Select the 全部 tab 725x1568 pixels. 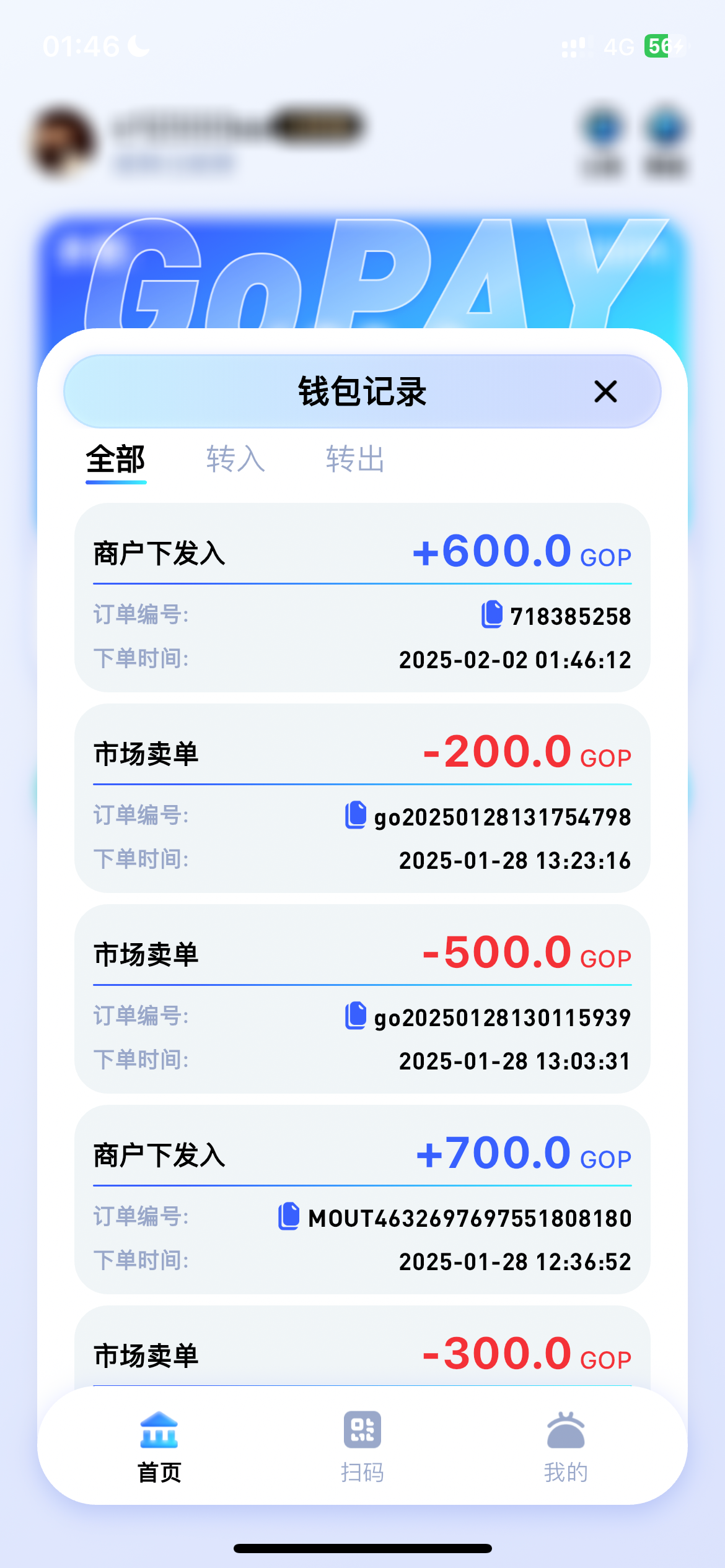tap(116, 460)
